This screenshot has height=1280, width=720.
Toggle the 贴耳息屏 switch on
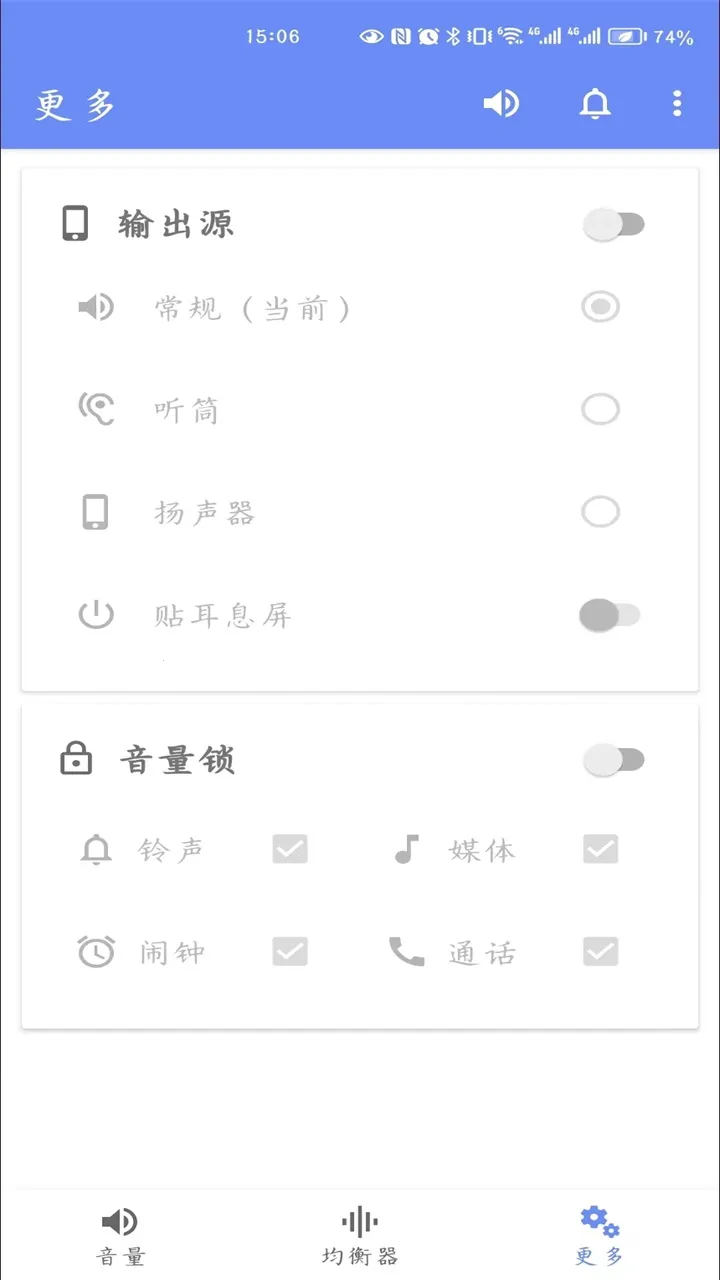[611, 614]
